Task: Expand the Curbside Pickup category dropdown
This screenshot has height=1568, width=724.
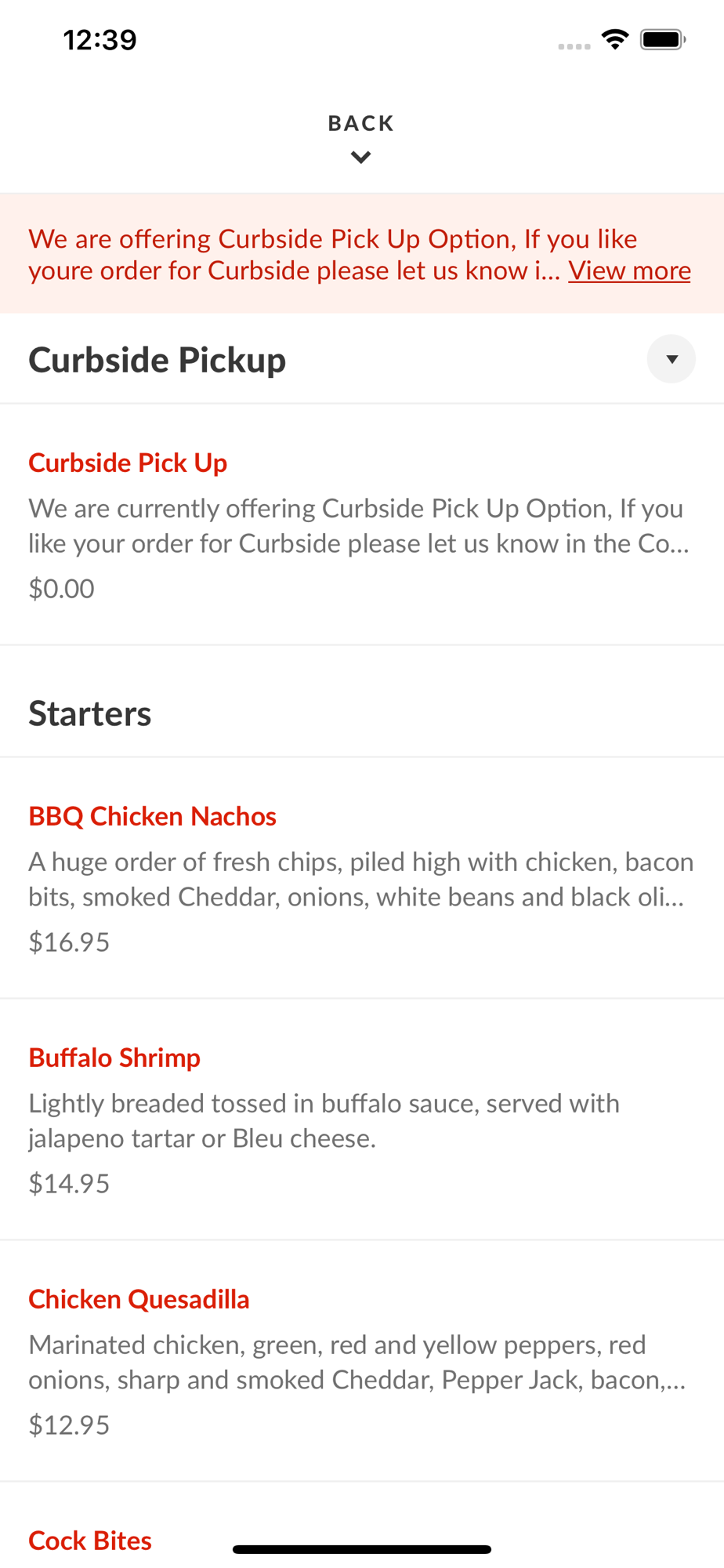Action: 671,359
